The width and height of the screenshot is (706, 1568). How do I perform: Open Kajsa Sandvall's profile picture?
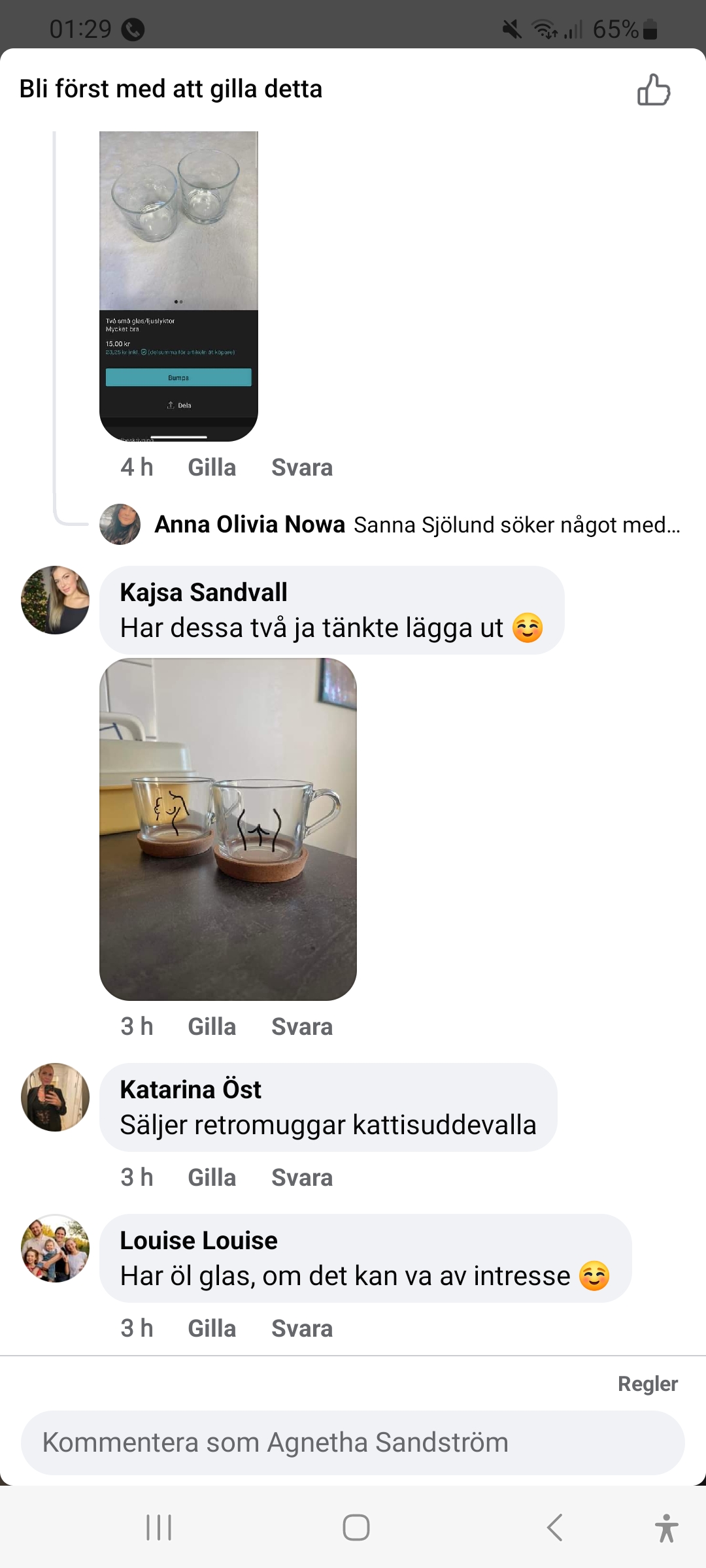[55, 600]
